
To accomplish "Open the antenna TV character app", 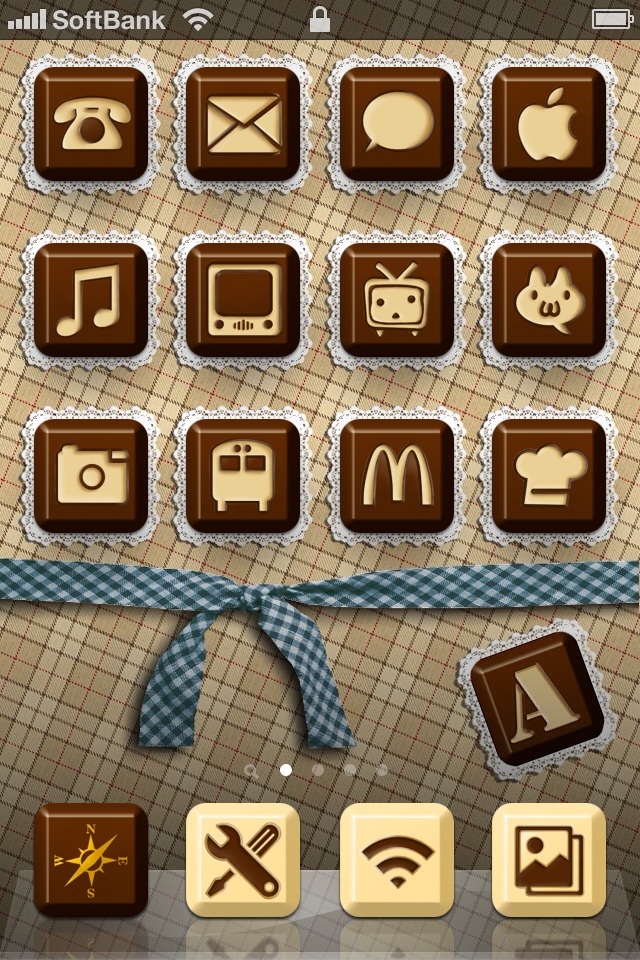I will [x=397, y=300].
